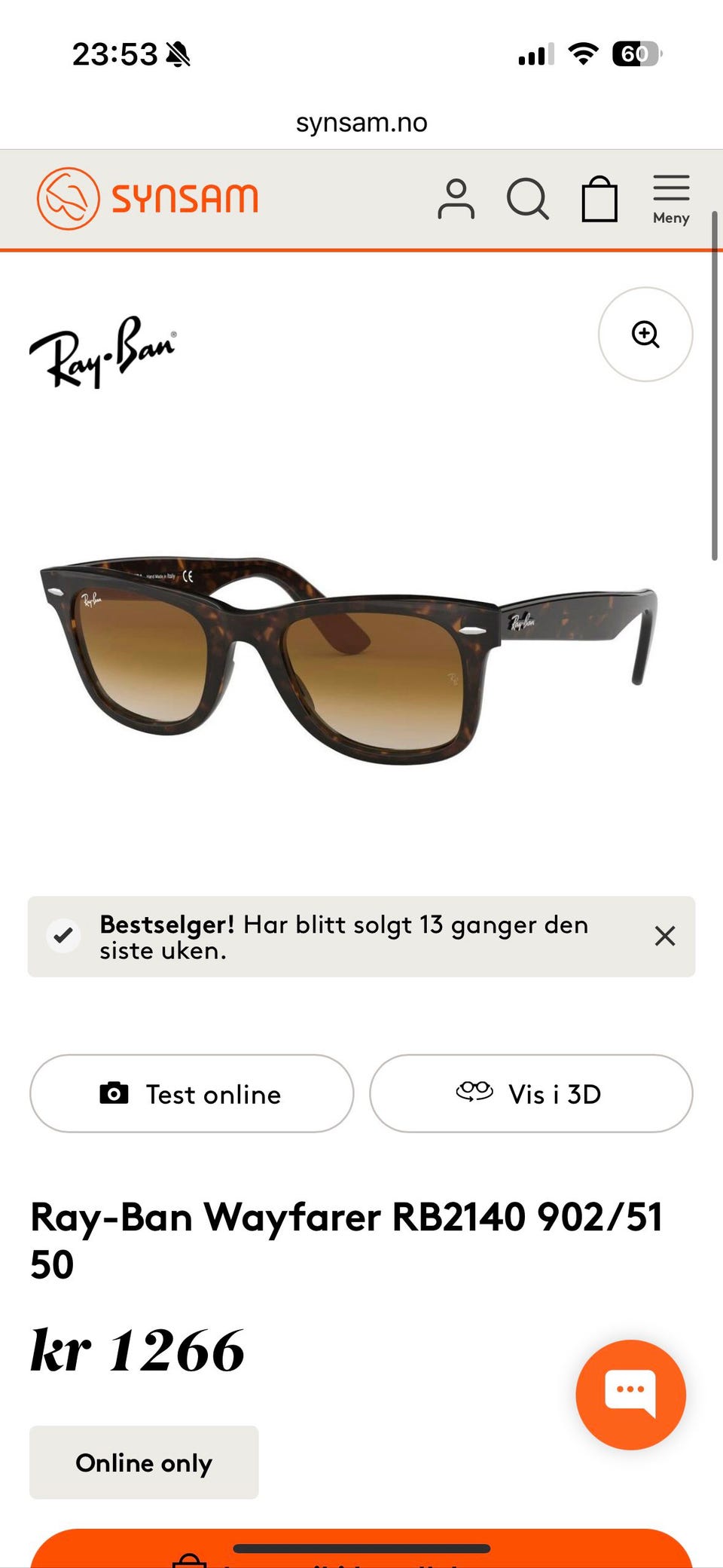
Task: Start the Test online feature
Action: point(191,1094)
